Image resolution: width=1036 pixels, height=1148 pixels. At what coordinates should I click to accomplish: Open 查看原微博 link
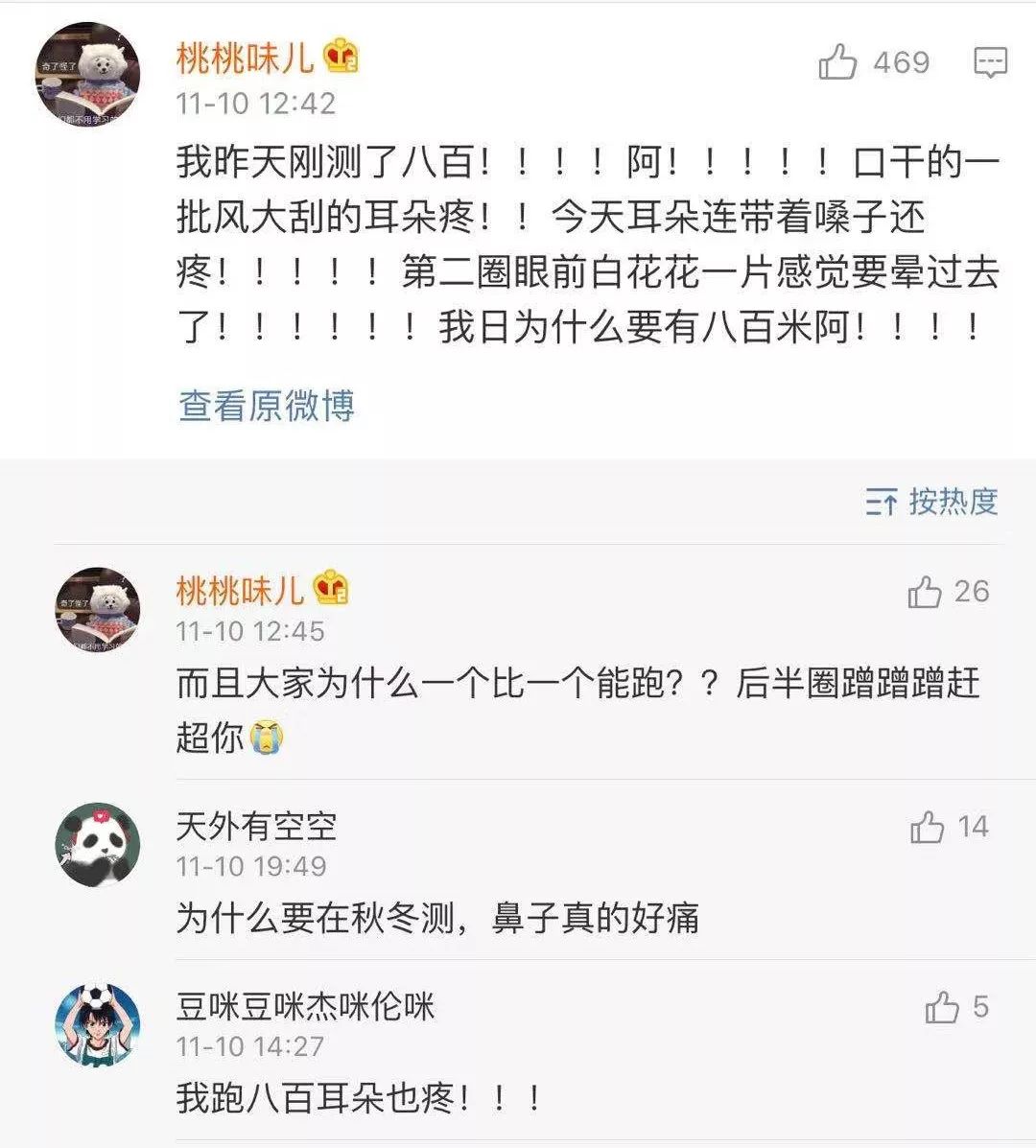coord(267,406)
